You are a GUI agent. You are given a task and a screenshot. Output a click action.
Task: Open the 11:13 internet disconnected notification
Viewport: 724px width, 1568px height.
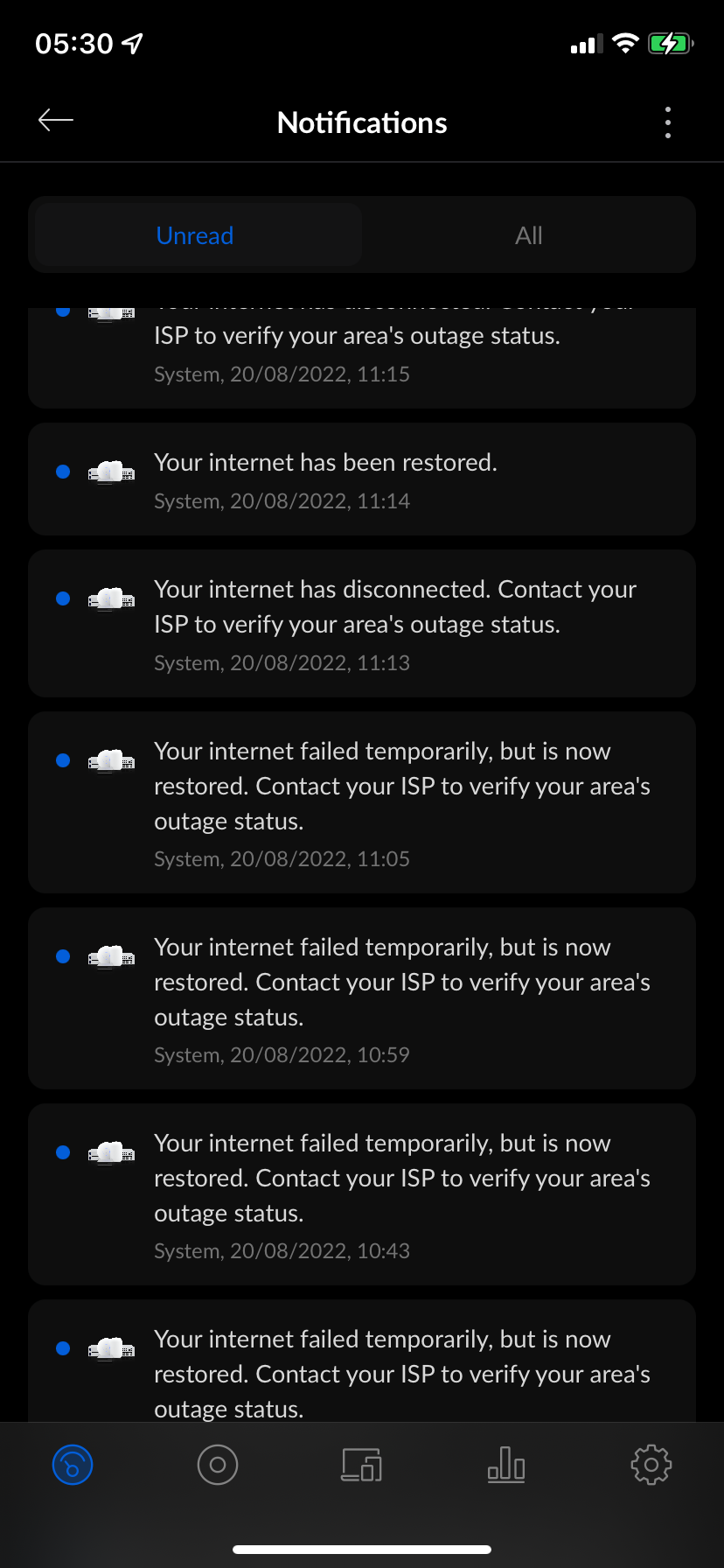pyautogui.click(x=362, y=624)
